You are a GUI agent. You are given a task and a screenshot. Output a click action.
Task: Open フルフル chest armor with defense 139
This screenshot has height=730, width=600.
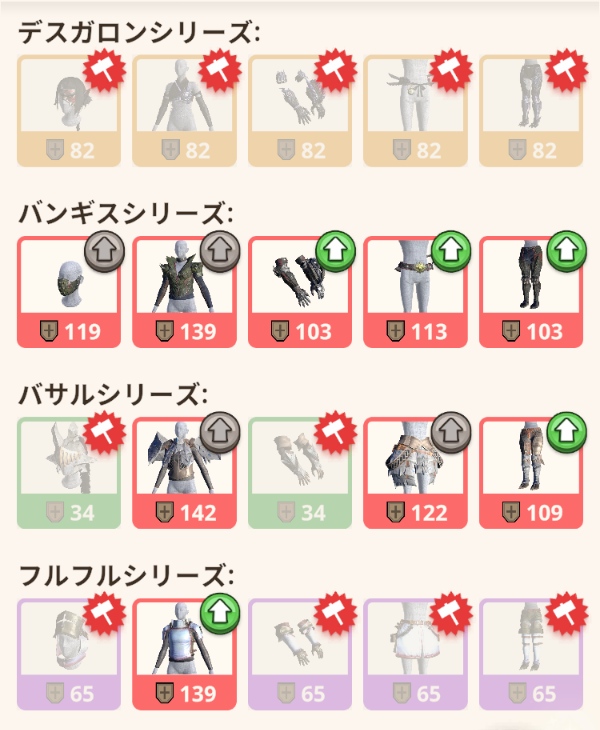pos(183,654)
